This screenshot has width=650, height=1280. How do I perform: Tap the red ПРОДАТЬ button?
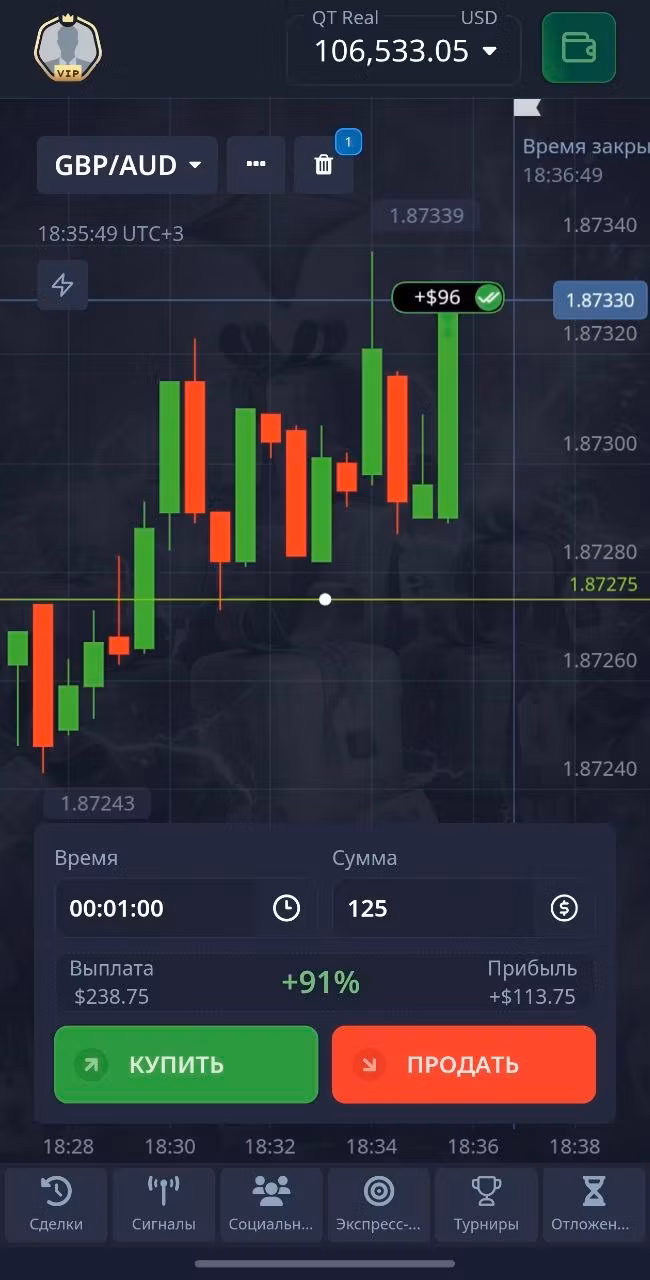click(x=464, y=1064)
